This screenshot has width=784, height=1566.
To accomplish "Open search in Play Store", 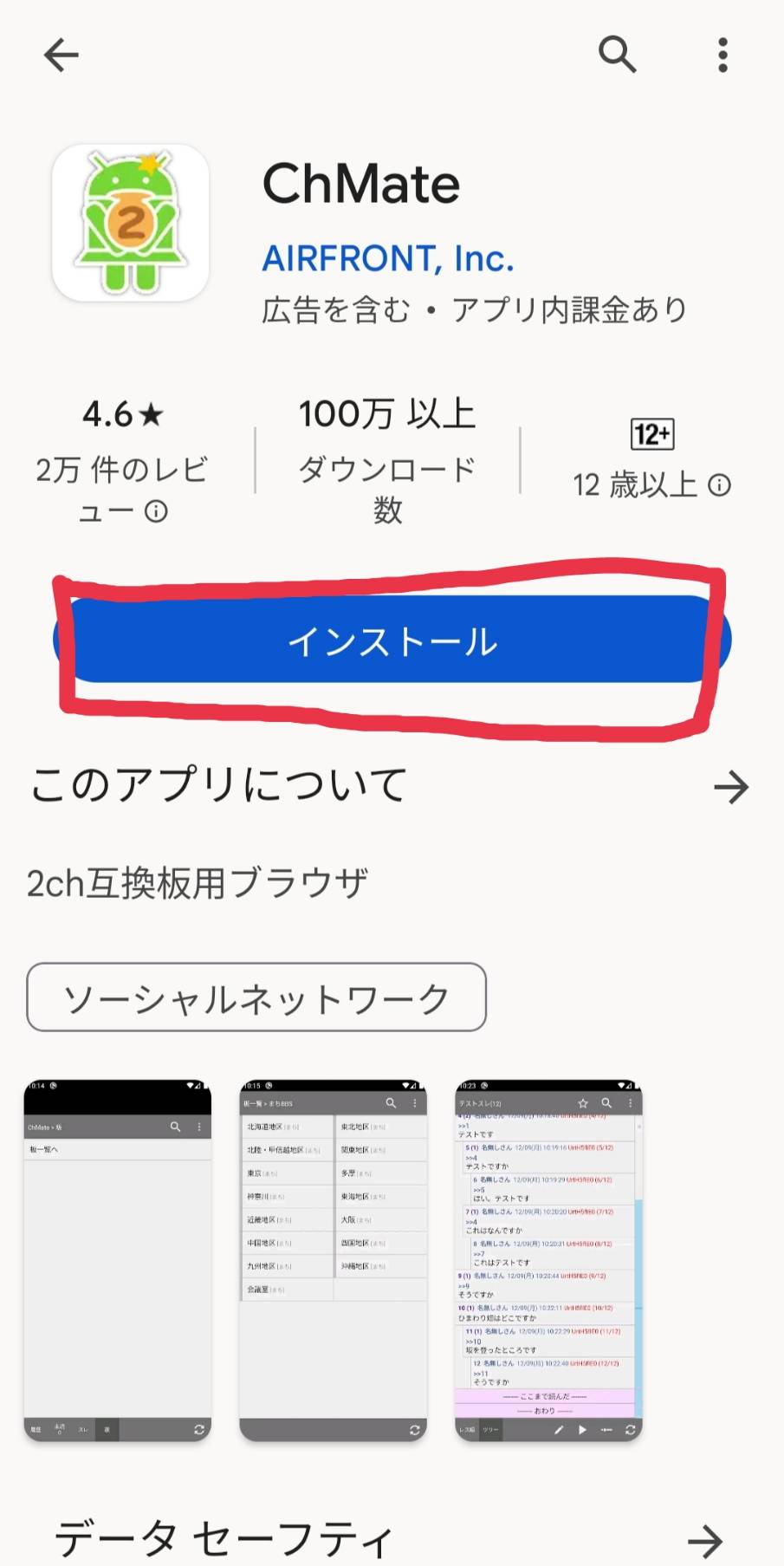I will 617,55.
